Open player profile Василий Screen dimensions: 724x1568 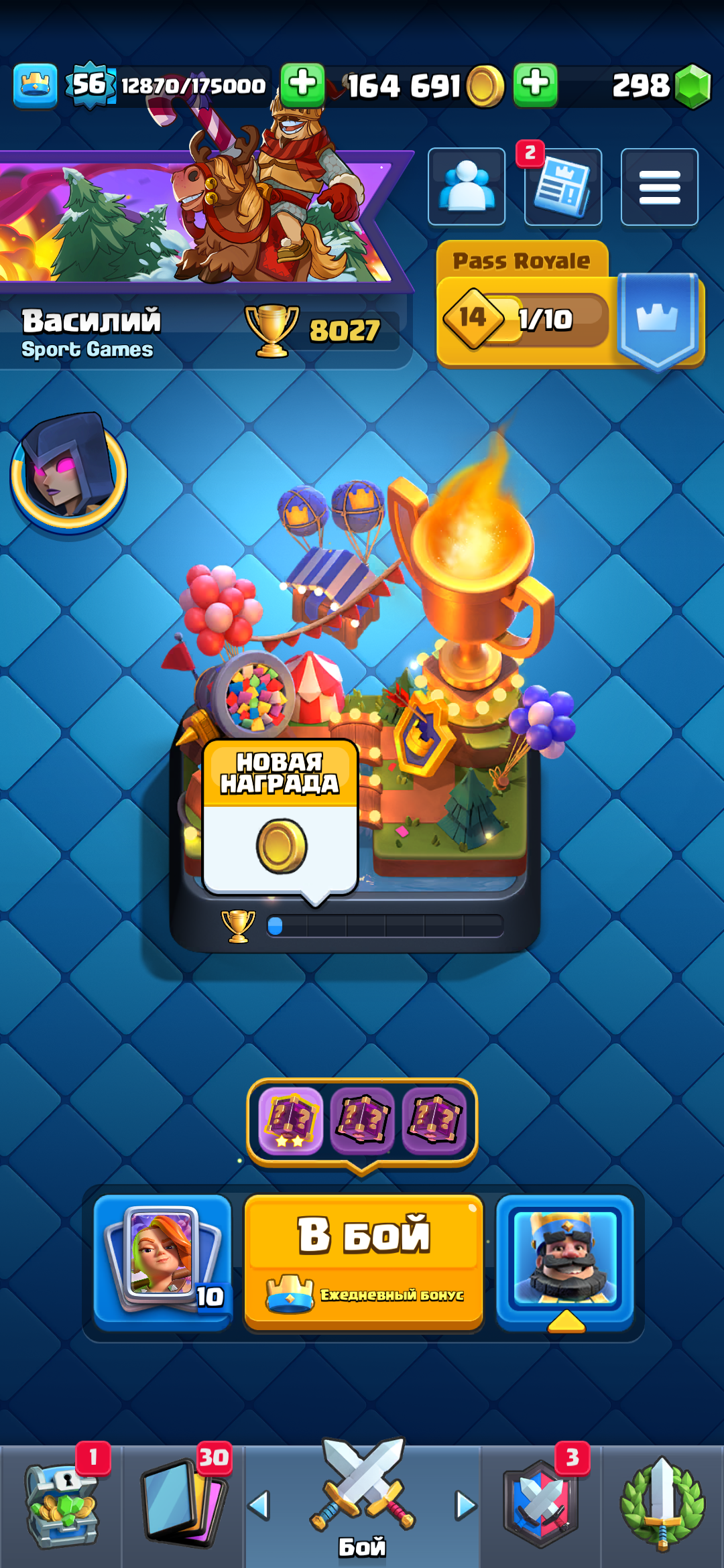tap(92, 331)
